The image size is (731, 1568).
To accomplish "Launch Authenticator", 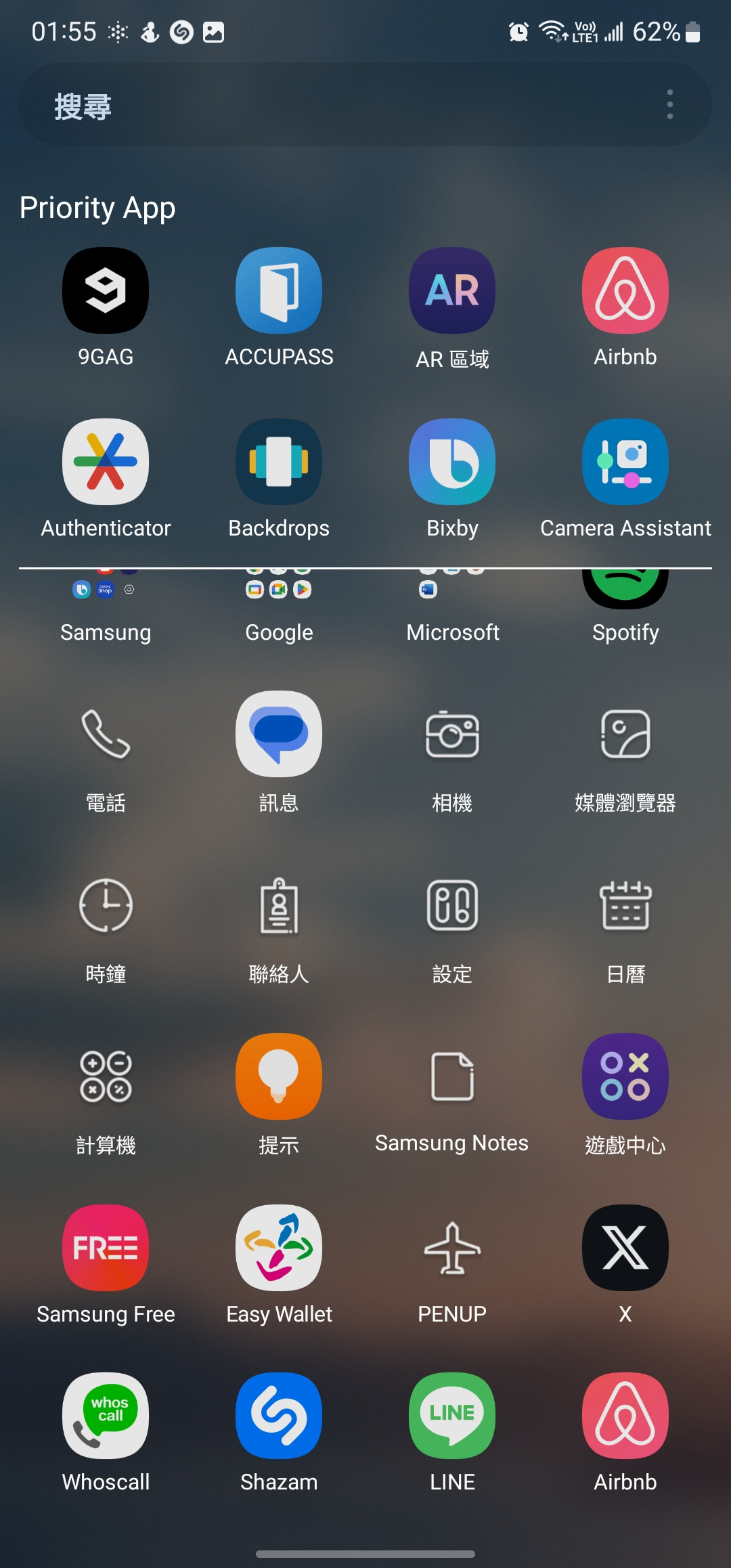I will [106, 462].
